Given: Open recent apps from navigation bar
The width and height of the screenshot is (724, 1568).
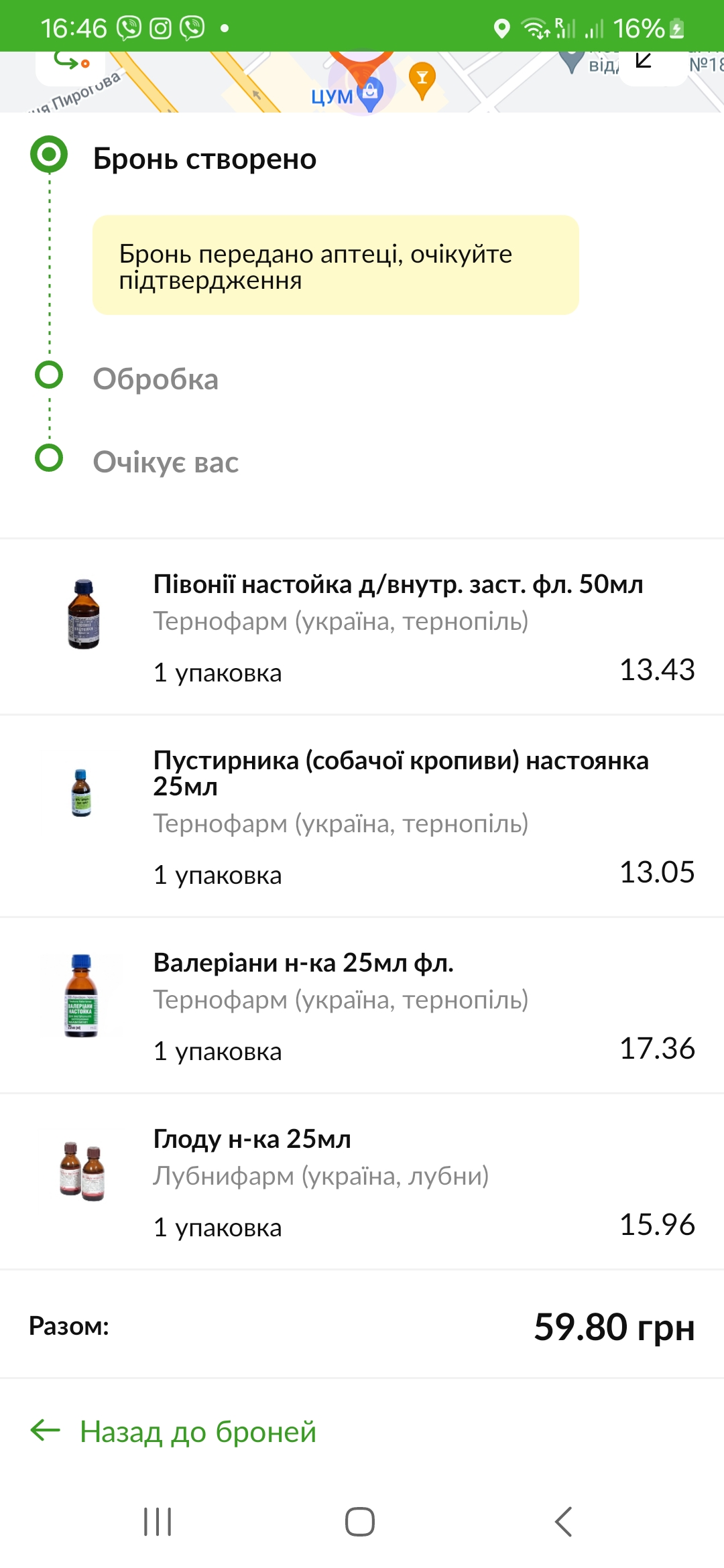Looking at the screenshot, I should pyautogui.click(x=158, y=1522).
